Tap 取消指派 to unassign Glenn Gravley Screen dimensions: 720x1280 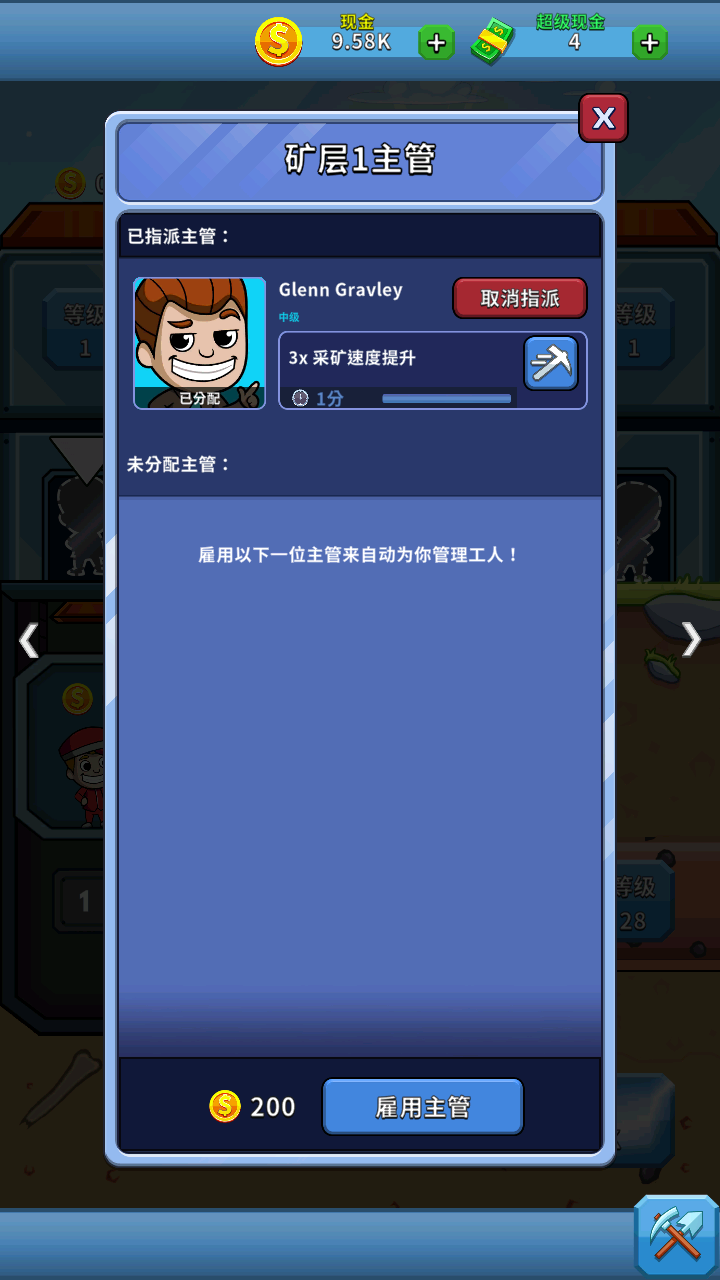519,298
